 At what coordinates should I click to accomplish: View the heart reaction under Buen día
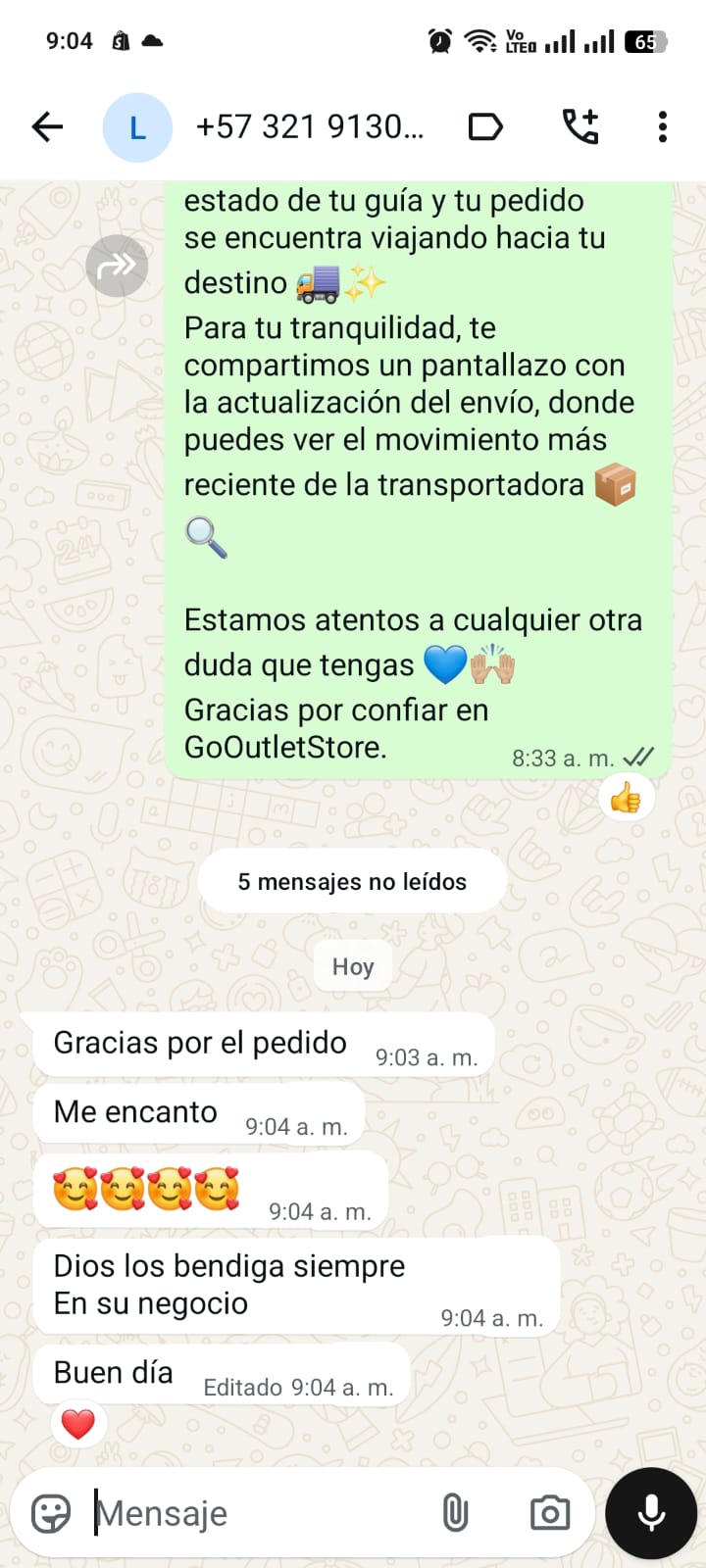tap(78, 1423)
